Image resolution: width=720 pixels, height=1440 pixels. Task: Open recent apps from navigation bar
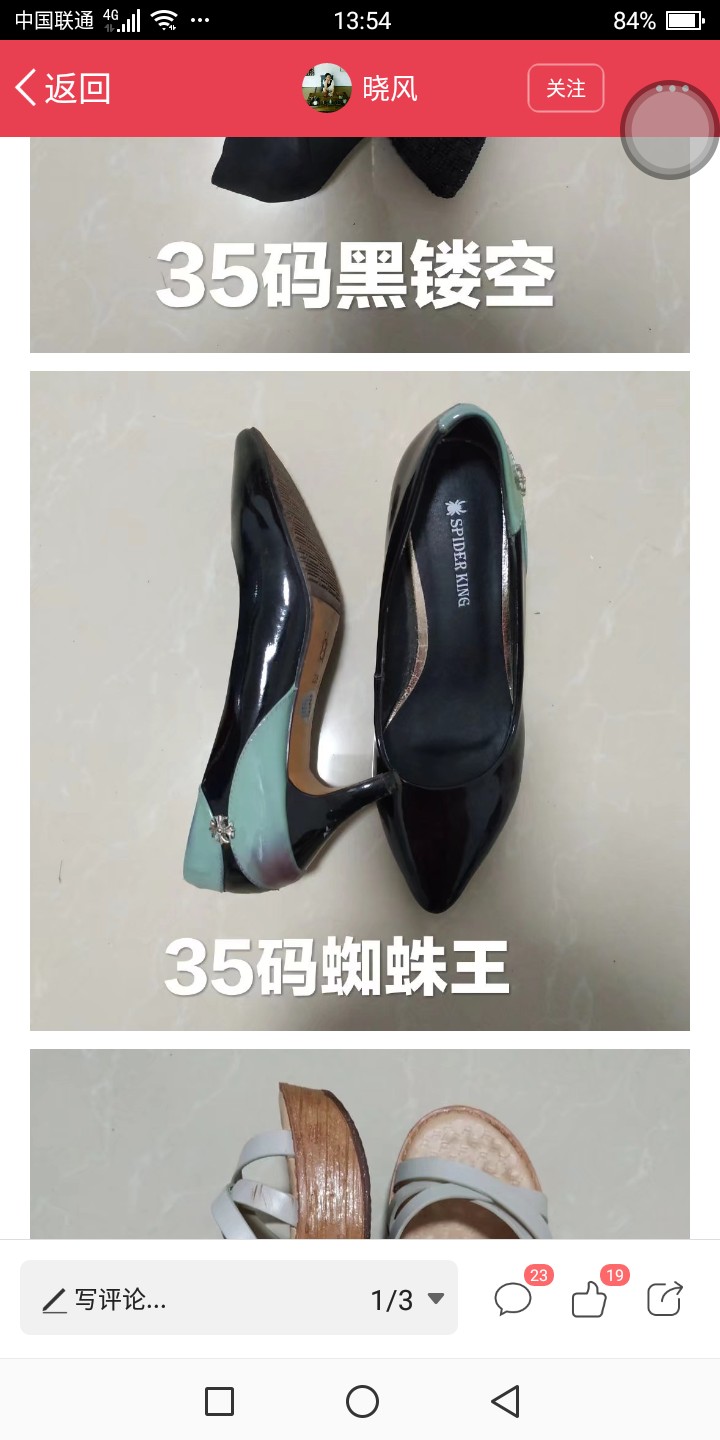[x=219, y=1401]
